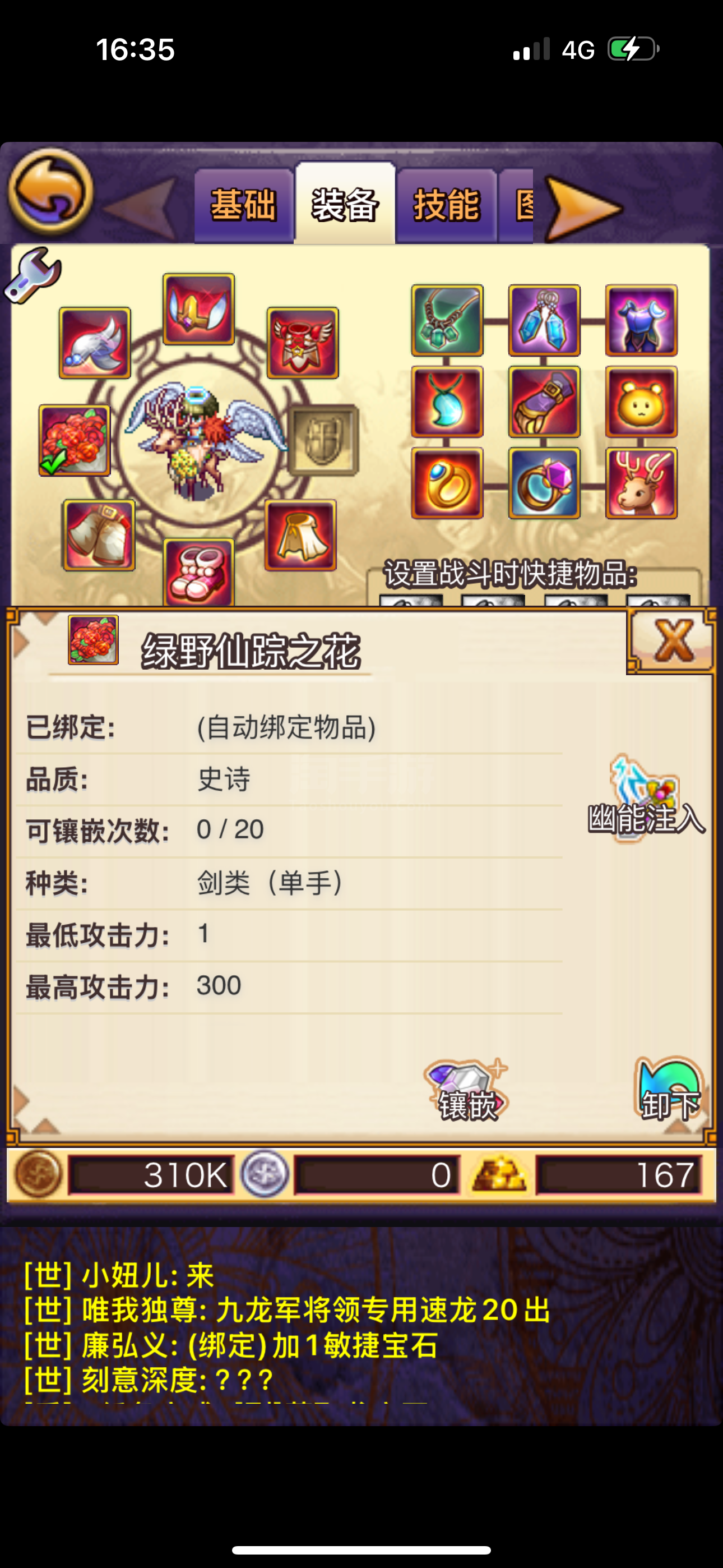
Task: Close the 绿野仙踪之花 item panel
Action: point(671,642)
